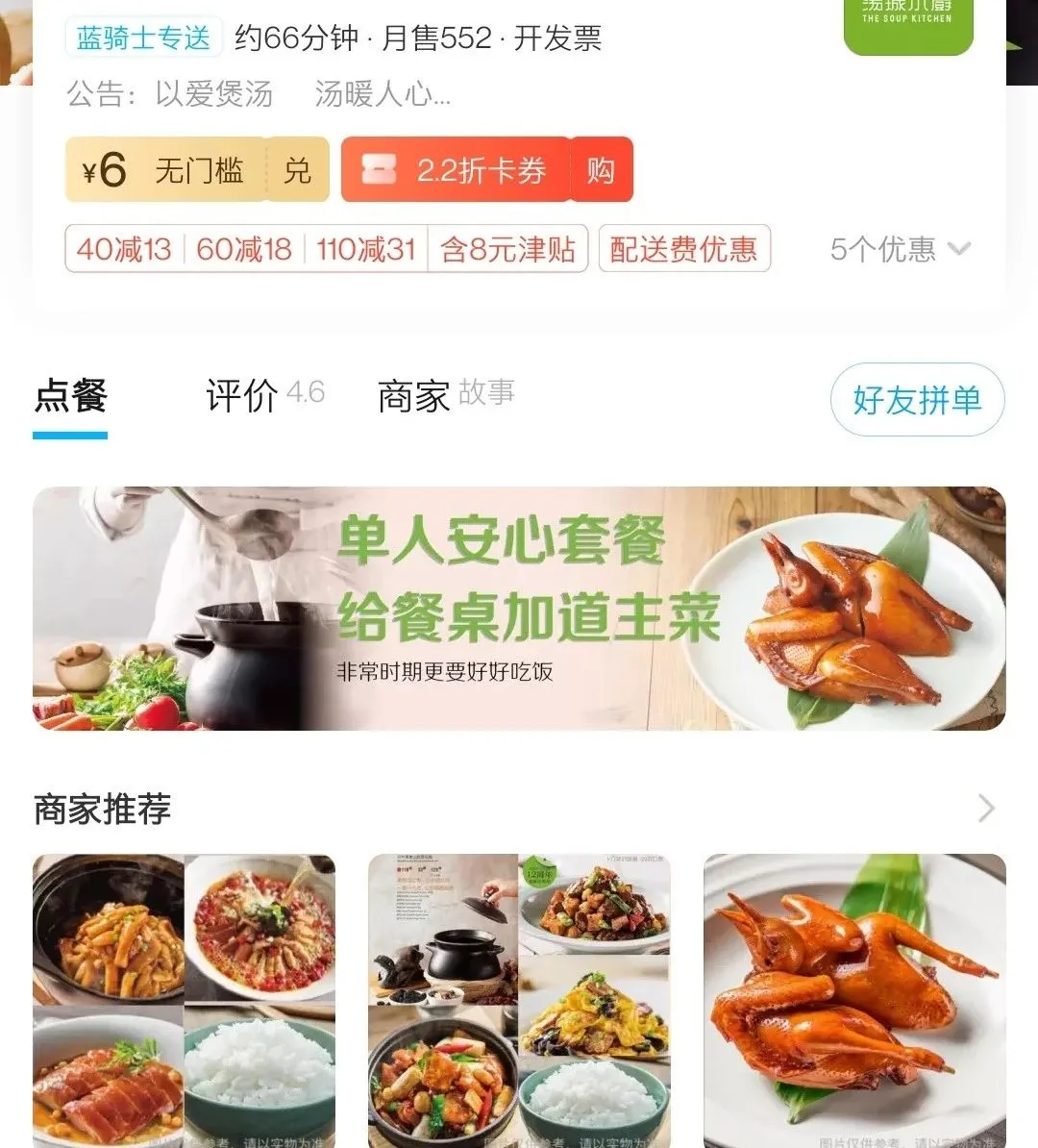Start a 好友拼单 group order

917,399
